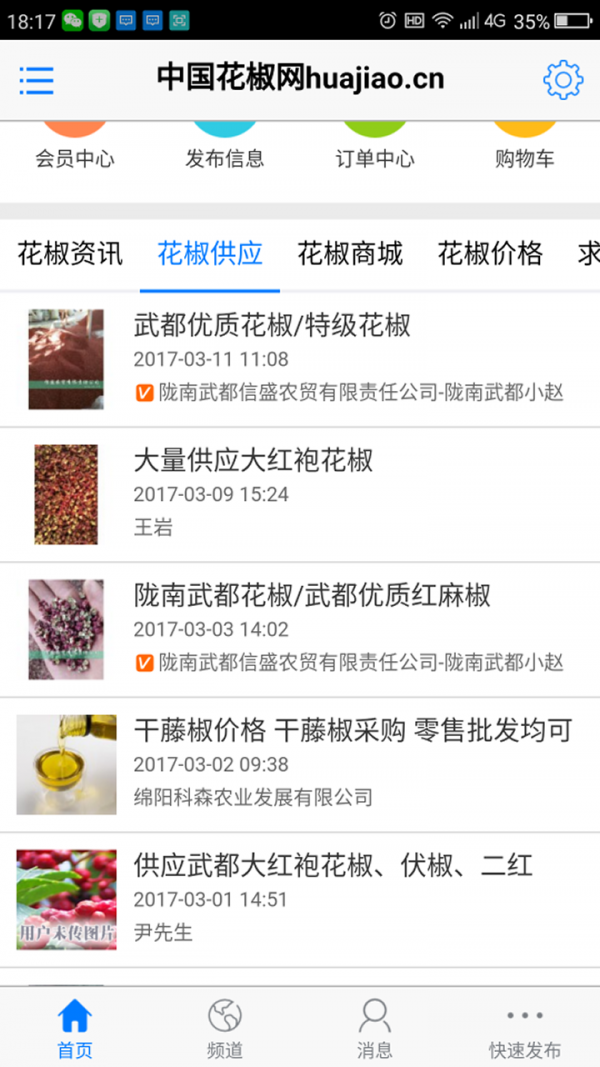
Task: View listing 陇南武都花椒/武都优质红麻椒
Action: click(x=300, y=629)
